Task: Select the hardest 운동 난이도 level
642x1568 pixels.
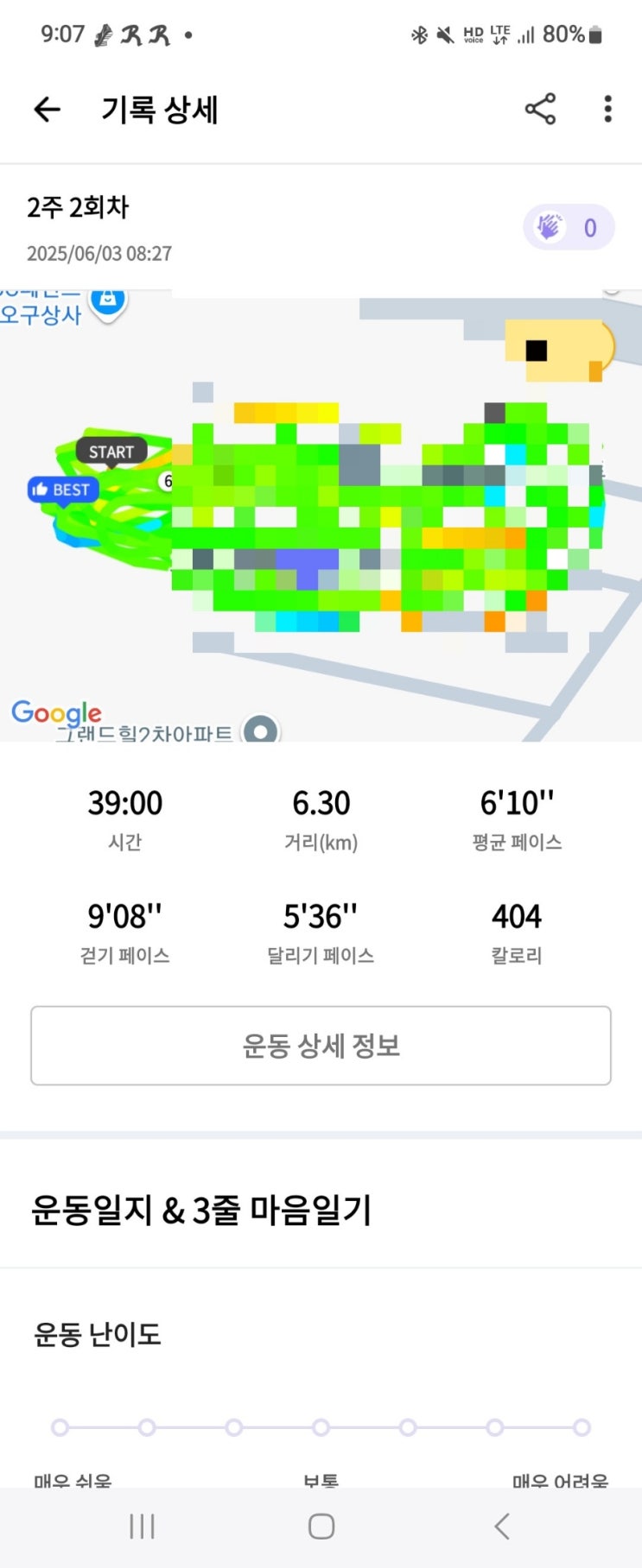Action: [x=582, y=1427]
